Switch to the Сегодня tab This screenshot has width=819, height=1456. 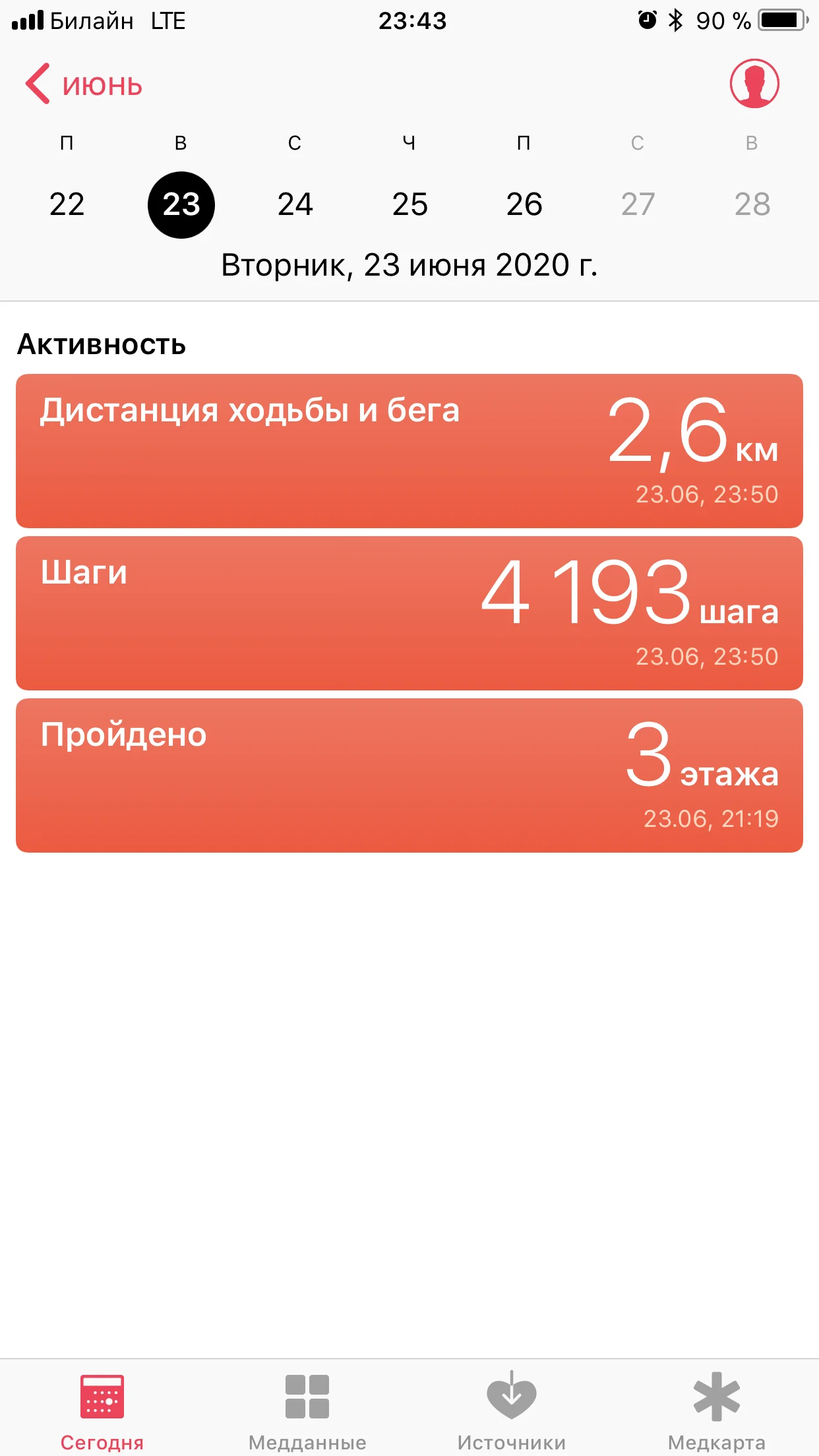(x=102, y=1410)
